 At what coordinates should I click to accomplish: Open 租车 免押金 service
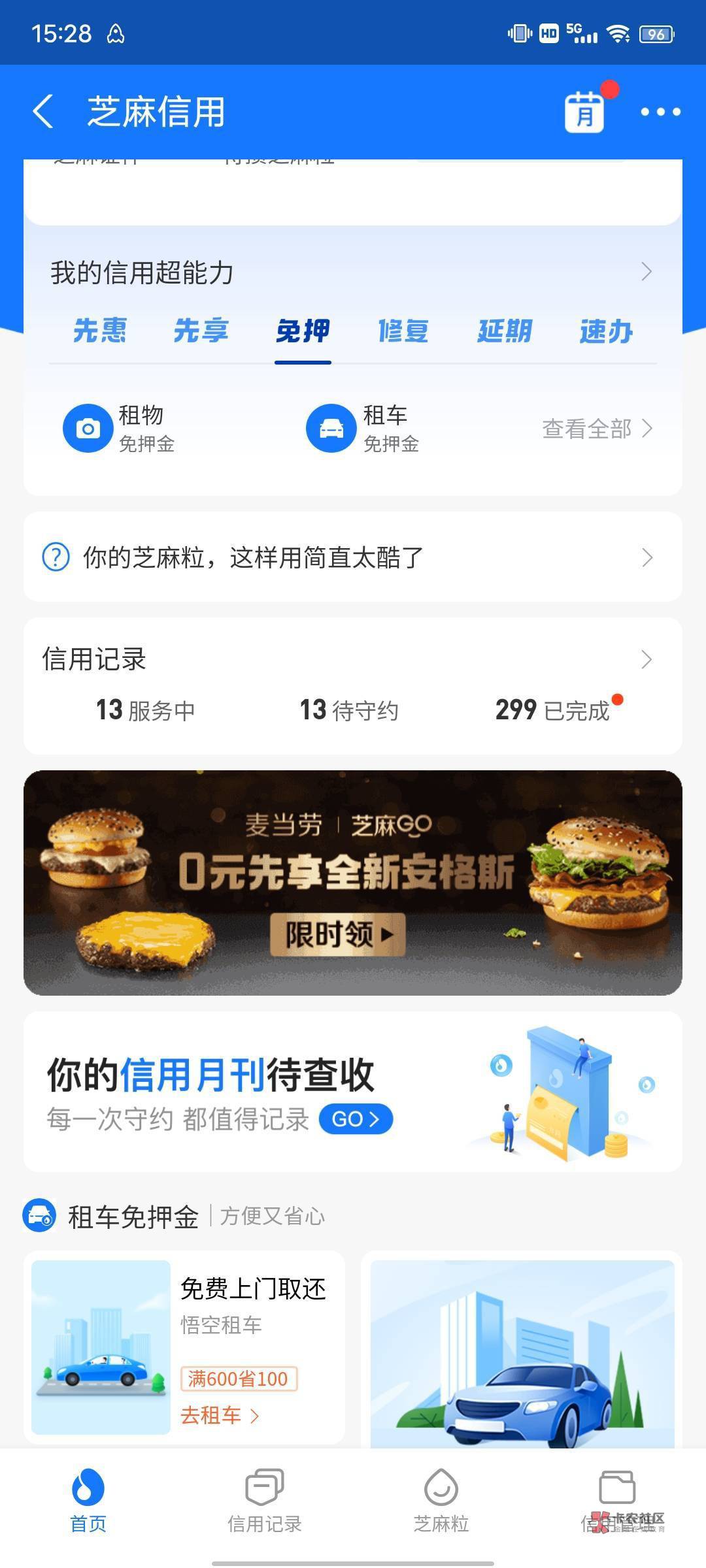point(364,429)
